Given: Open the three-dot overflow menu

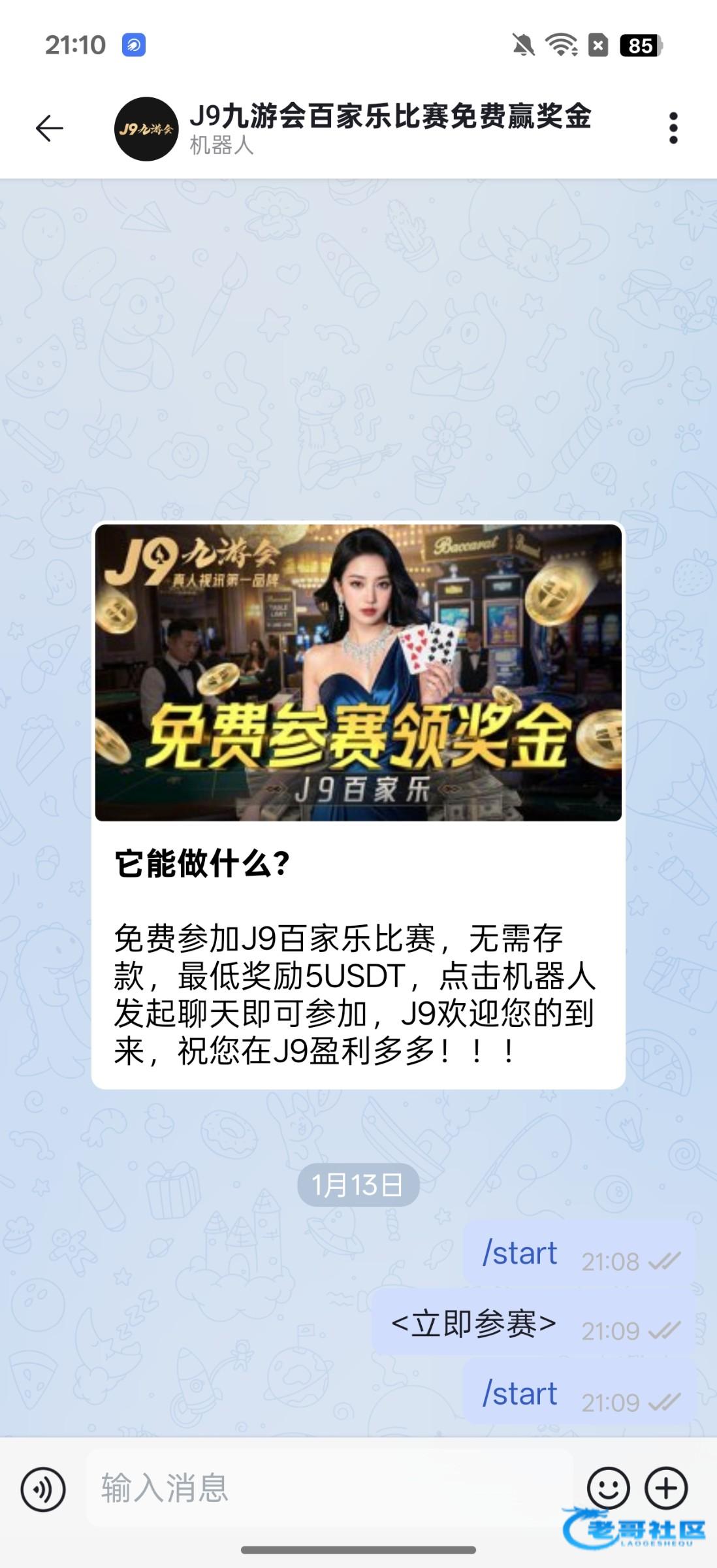Looking at the screenshot, I should (x=673, y=128).
